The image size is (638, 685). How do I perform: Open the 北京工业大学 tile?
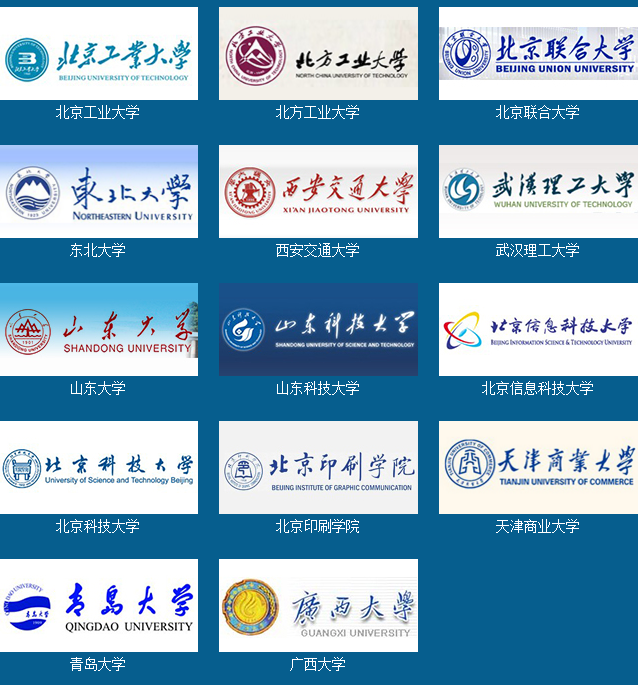click(99, 54)
